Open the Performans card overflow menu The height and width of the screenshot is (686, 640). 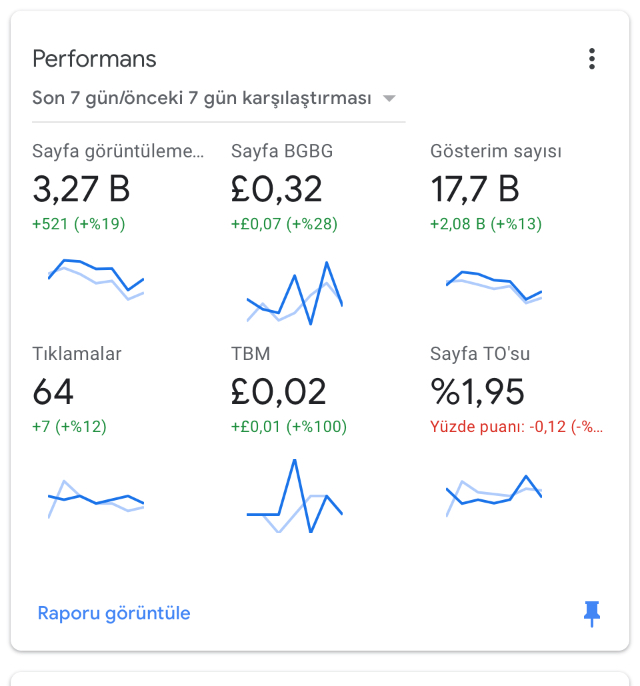592,59
